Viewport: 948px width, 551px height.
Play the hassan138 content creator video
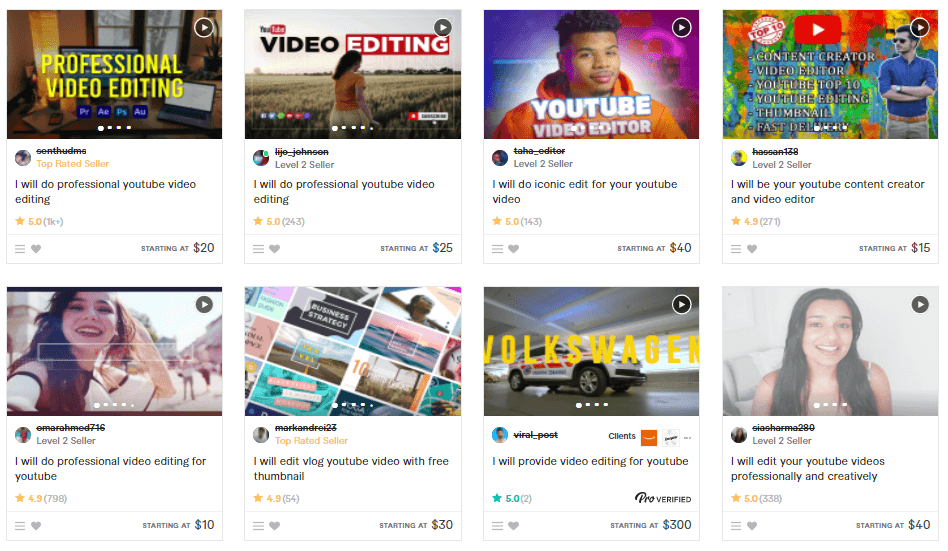click(x=920, y=27)
